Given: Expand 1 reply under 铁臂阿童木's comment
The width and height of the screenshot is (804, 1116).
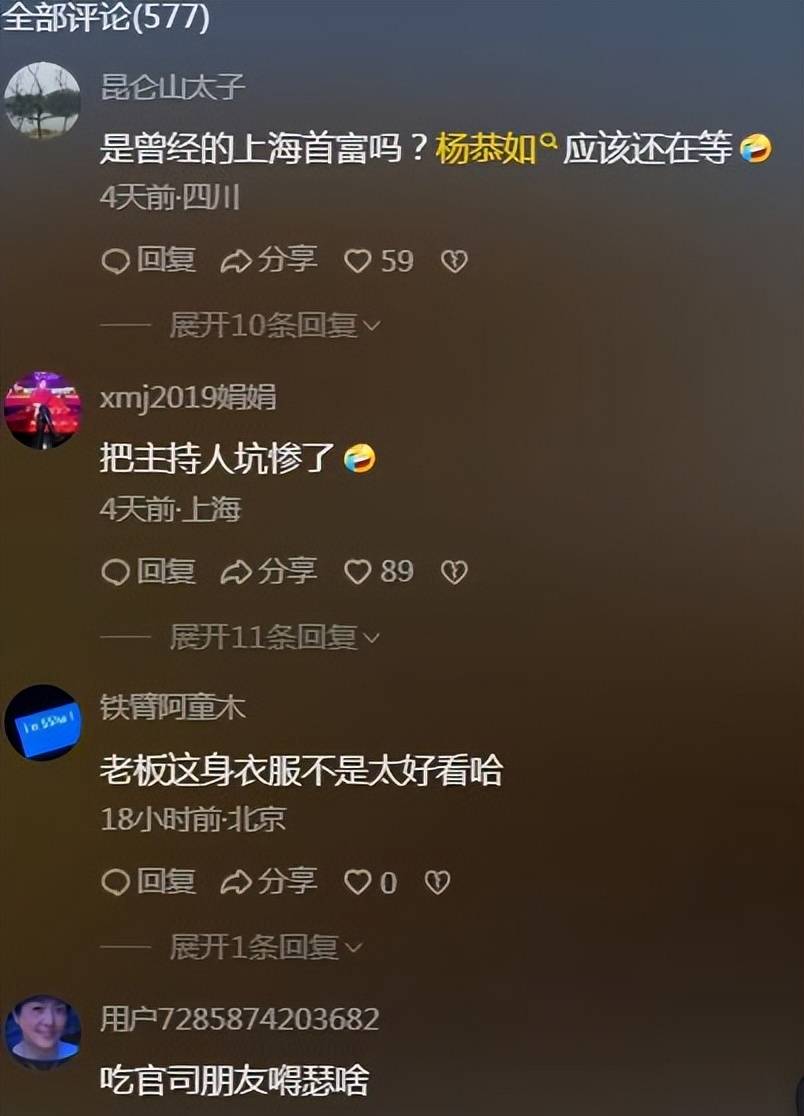Looking at the screenshot, I should pyautogui.click(x=265, y=947).
